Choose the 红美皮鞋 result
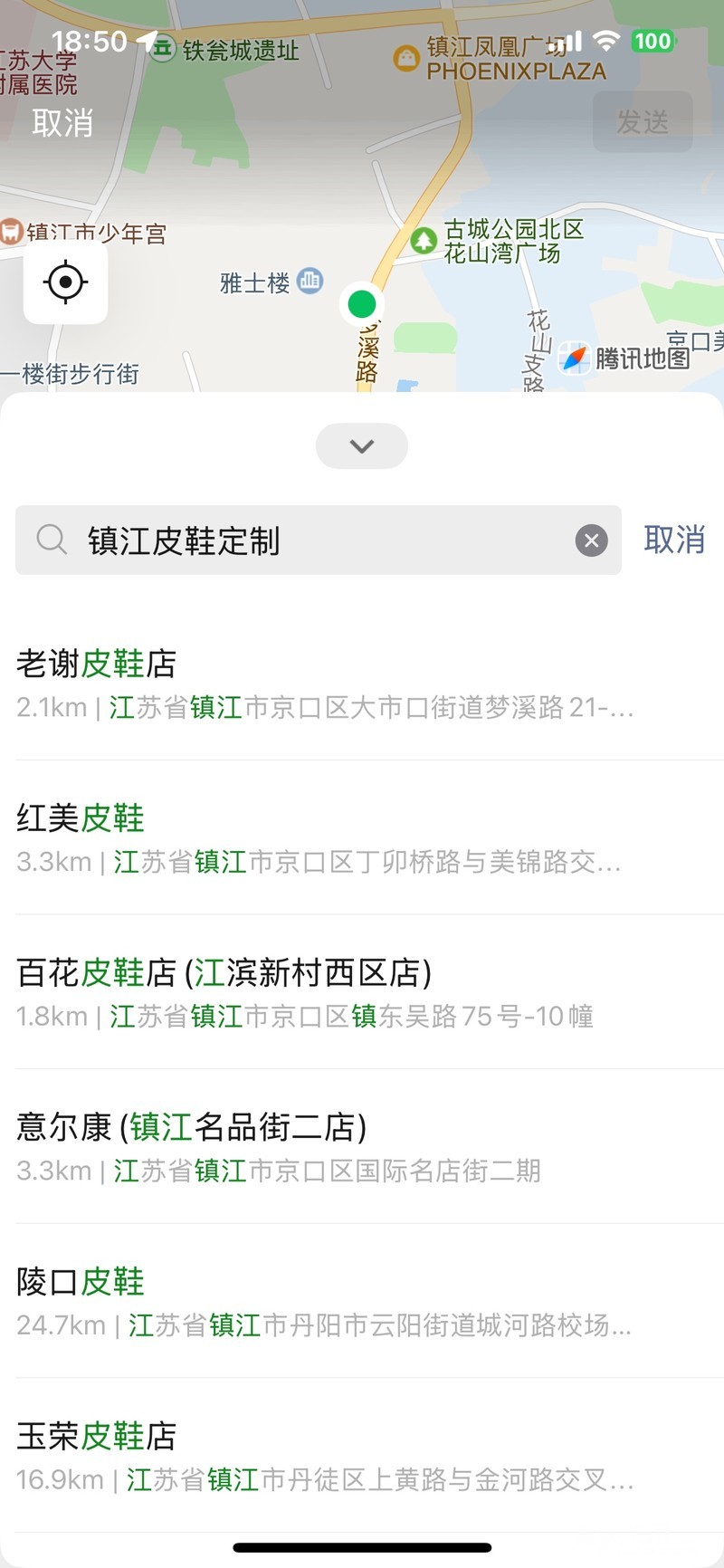This screenshot has height=1568, width=724. 326,837
